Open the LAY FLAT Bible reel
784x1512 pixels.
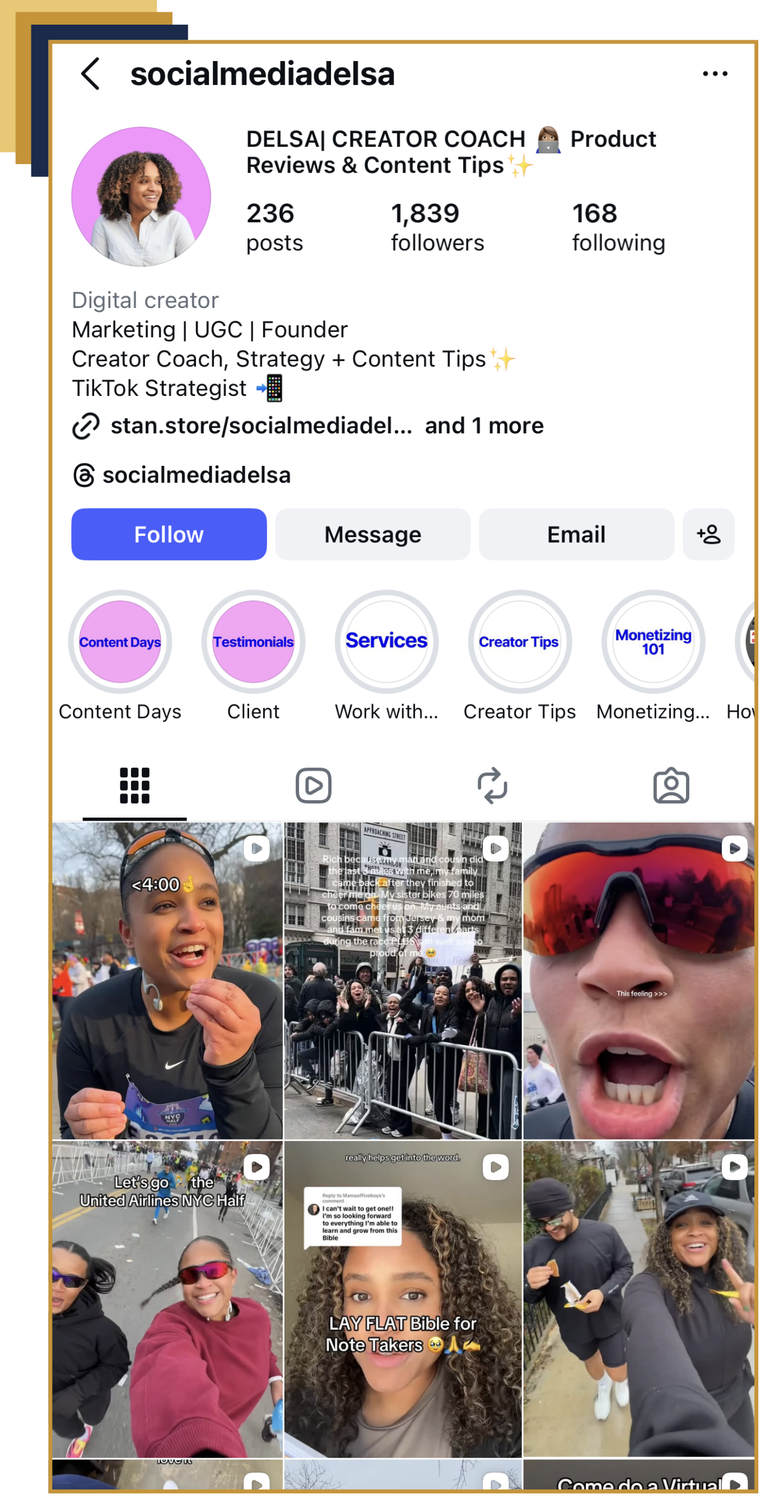(x=403, y=1298)
